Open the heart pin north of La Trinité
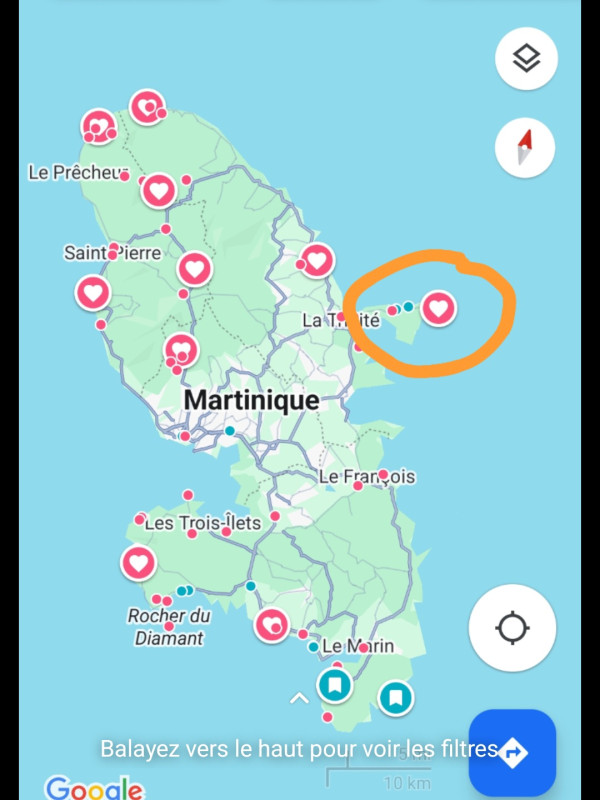The width and height of the screenshot is (600, 800). click(317, 261)
